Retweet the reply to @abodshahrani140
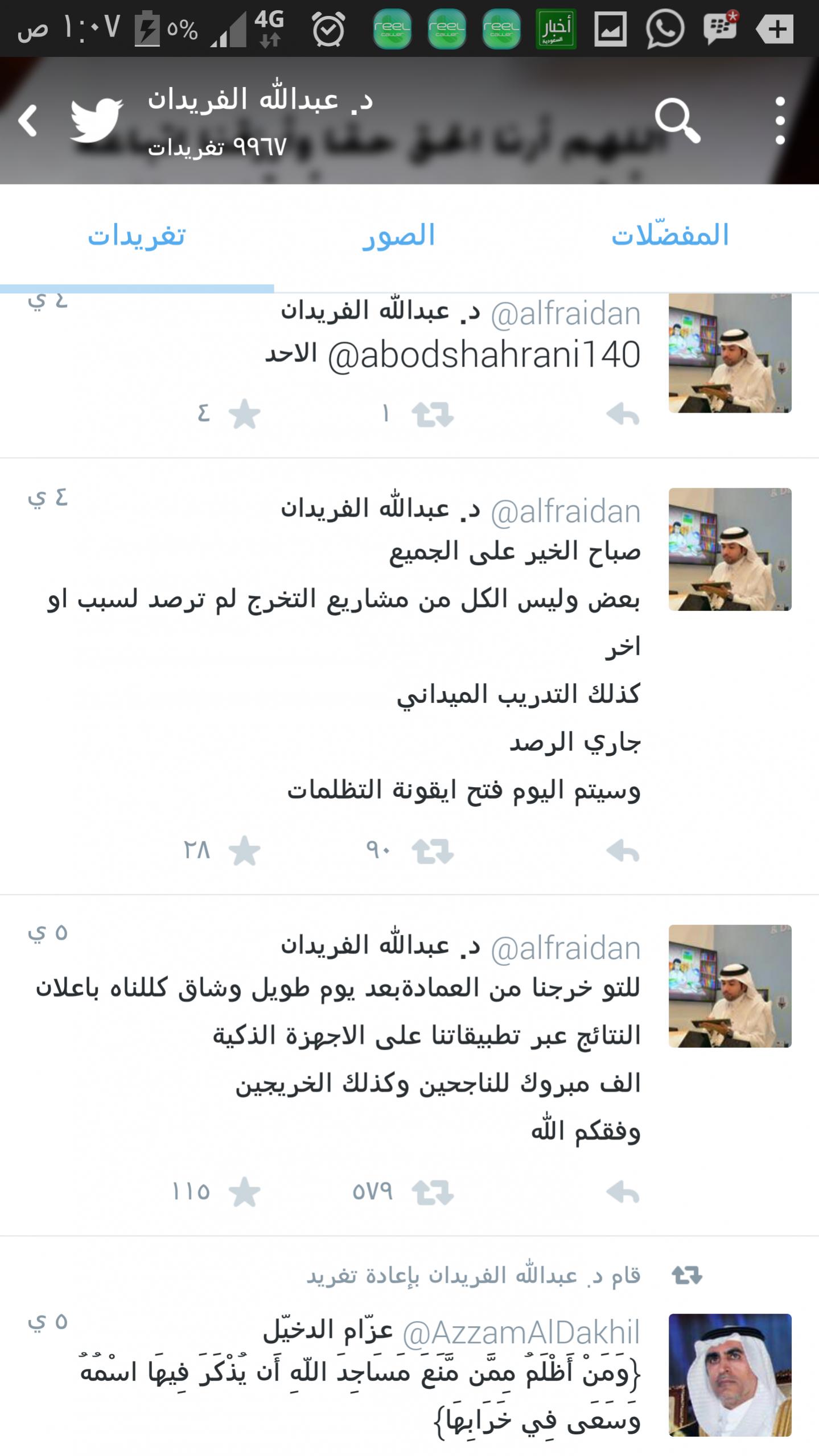The width and height of the screenshot is (819, 1456). tap(433, 414)
